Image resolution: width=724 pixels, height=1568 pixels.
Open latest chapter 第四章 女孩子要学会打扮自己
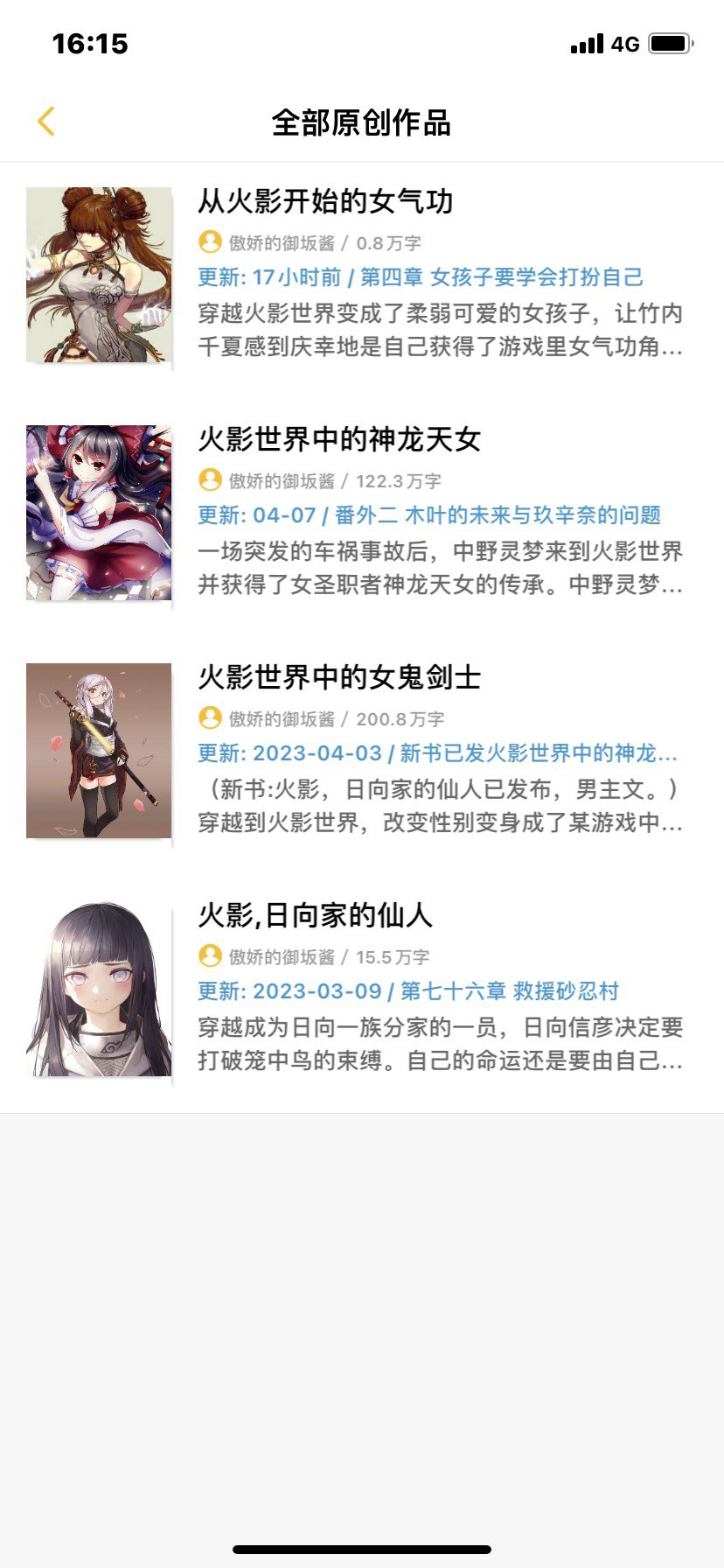[502, 277]
